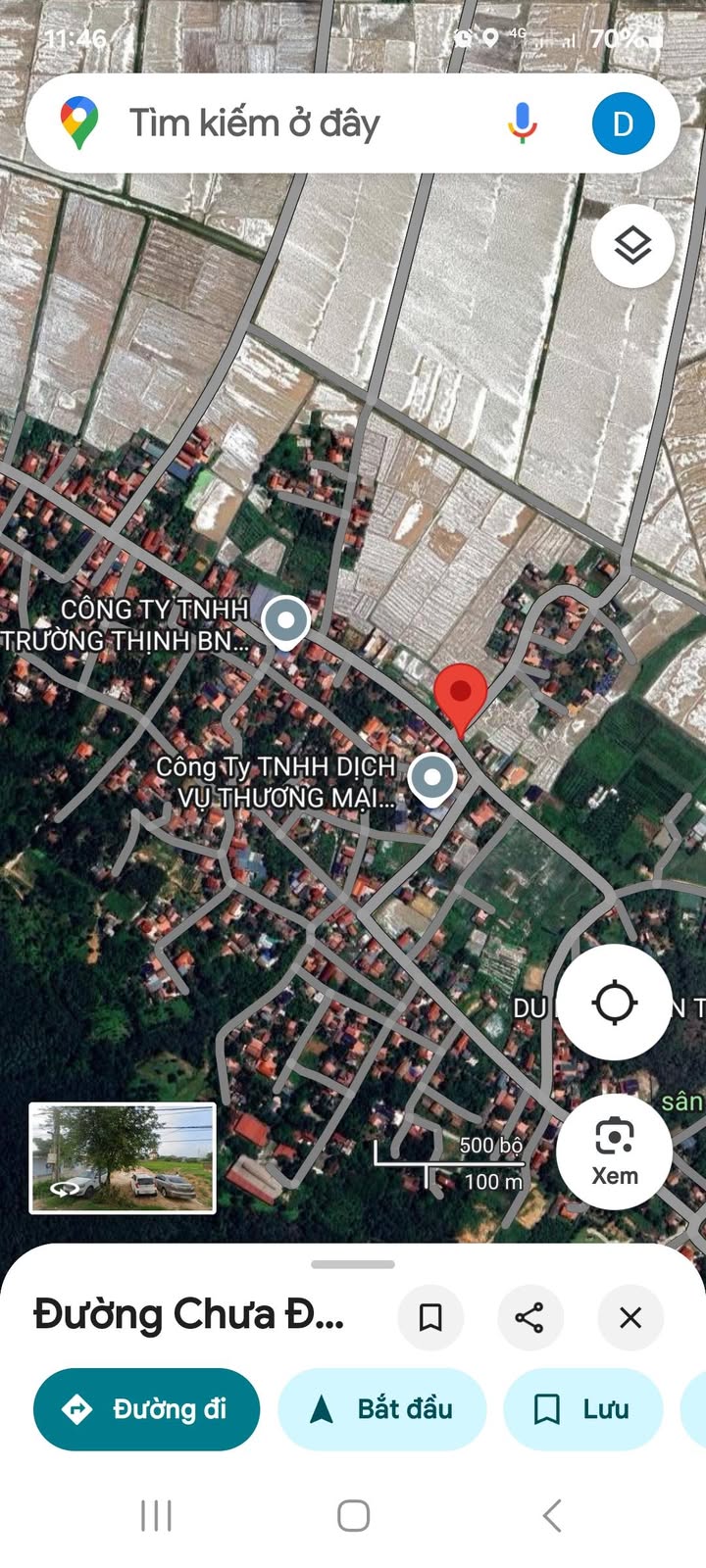The image size is (706, 1568).
Task: Bookmark this place from the header icon
Action: click(430, 1317)
